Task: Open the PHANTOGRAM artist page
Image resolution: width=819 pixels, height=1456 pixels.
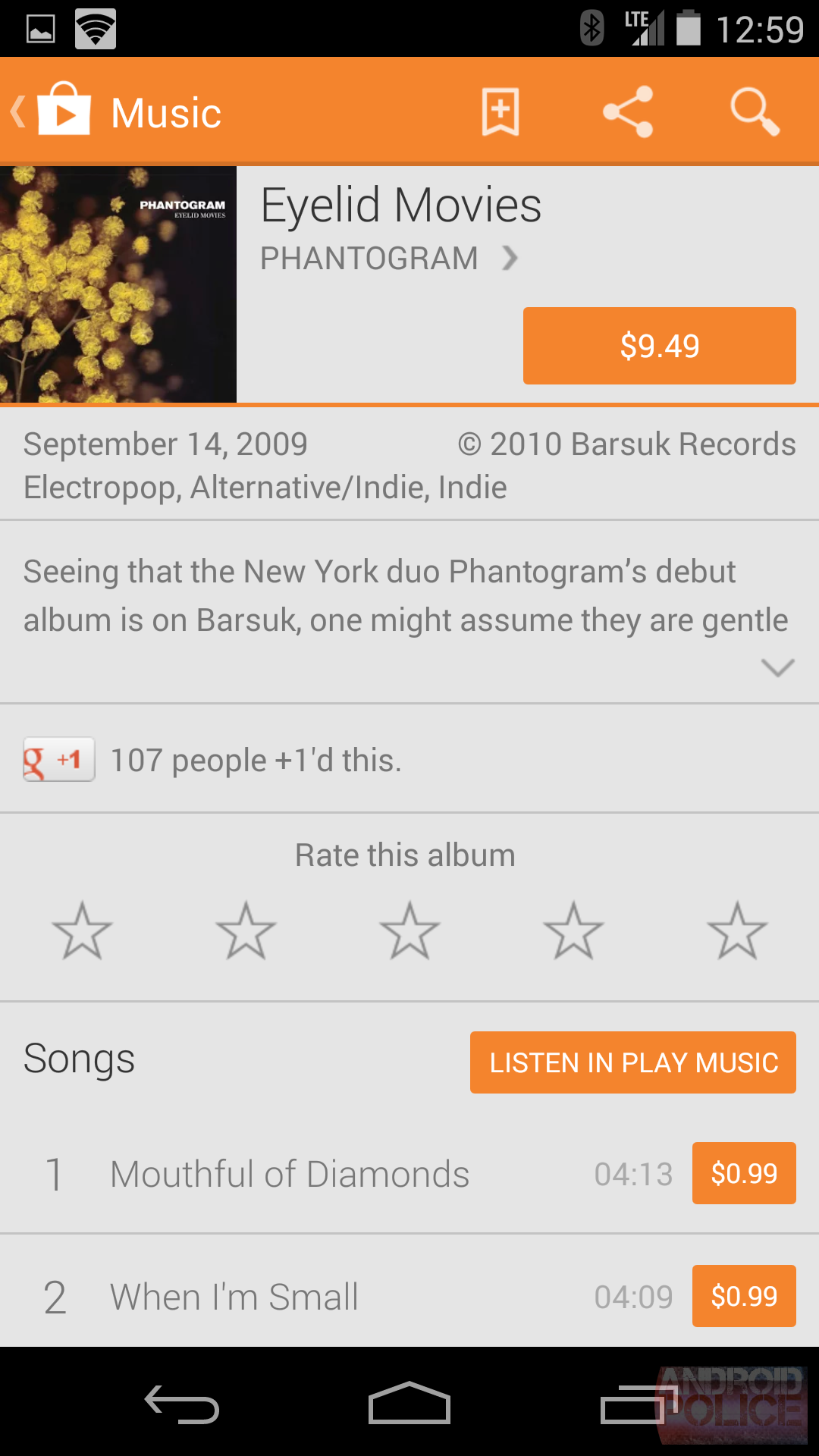Action: 388,259
